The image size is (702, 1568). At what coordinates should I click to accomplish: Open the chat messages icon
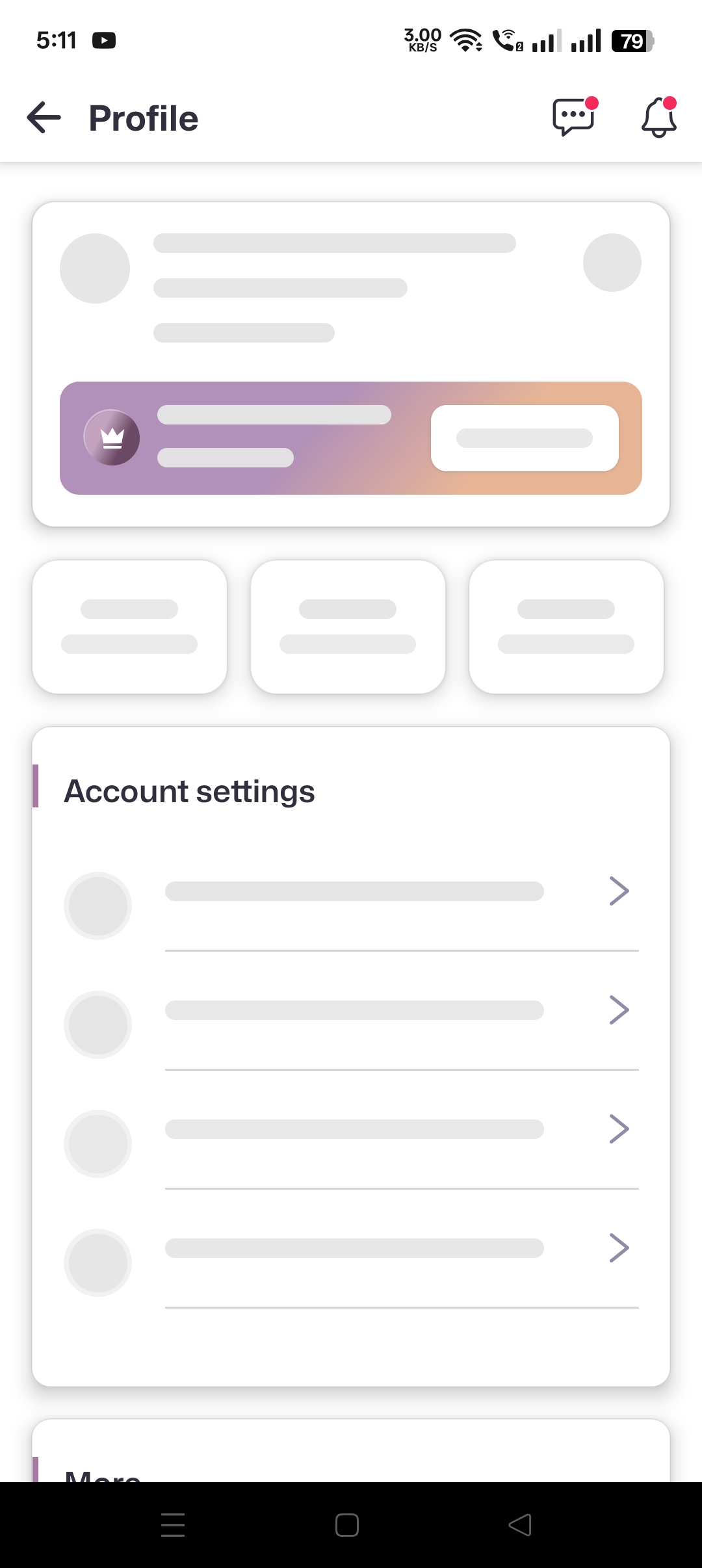(573, 117)
